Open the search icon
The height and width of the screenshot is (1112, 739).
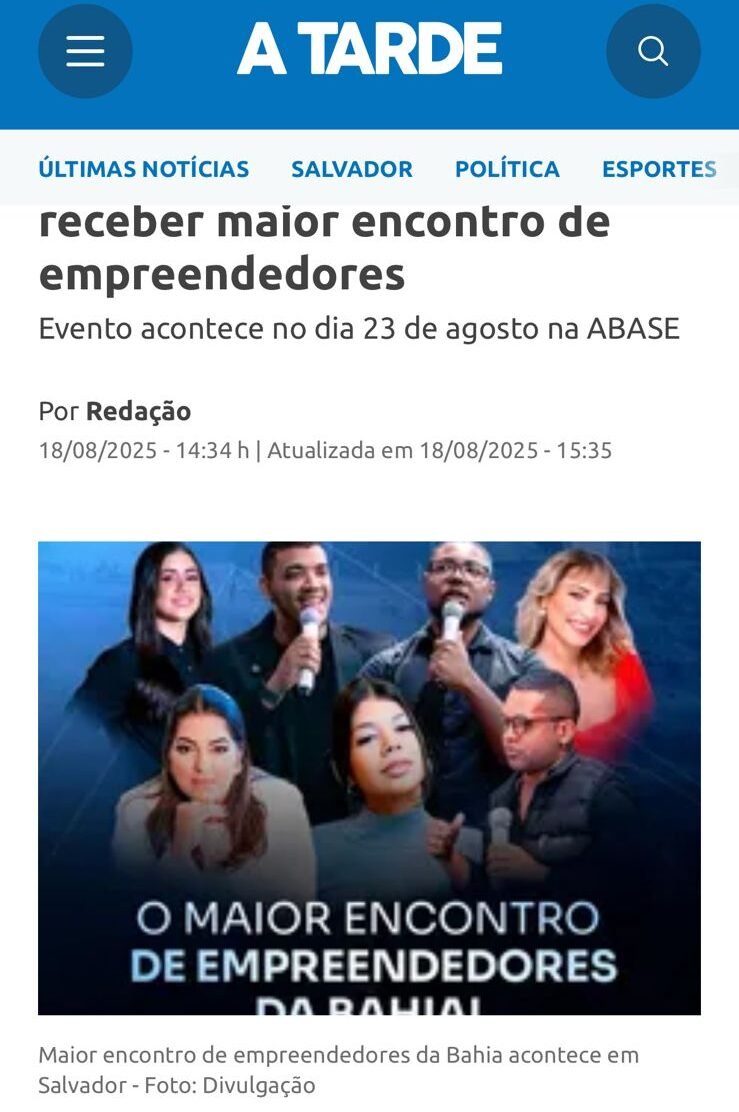[653, 51]
